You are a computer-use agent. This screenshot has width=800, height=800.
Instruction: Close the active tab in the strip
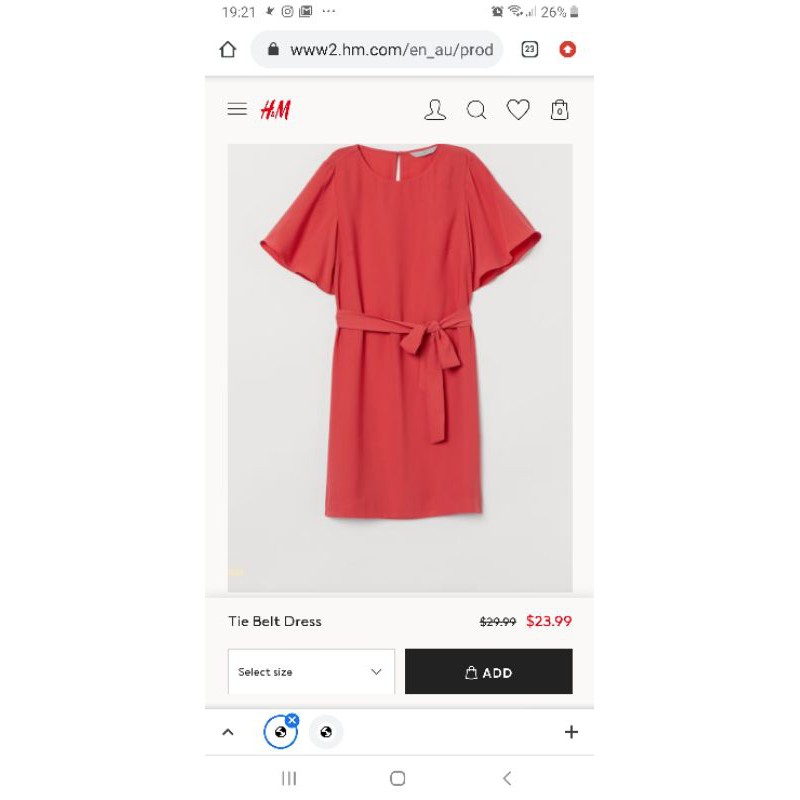pos(292,720)
